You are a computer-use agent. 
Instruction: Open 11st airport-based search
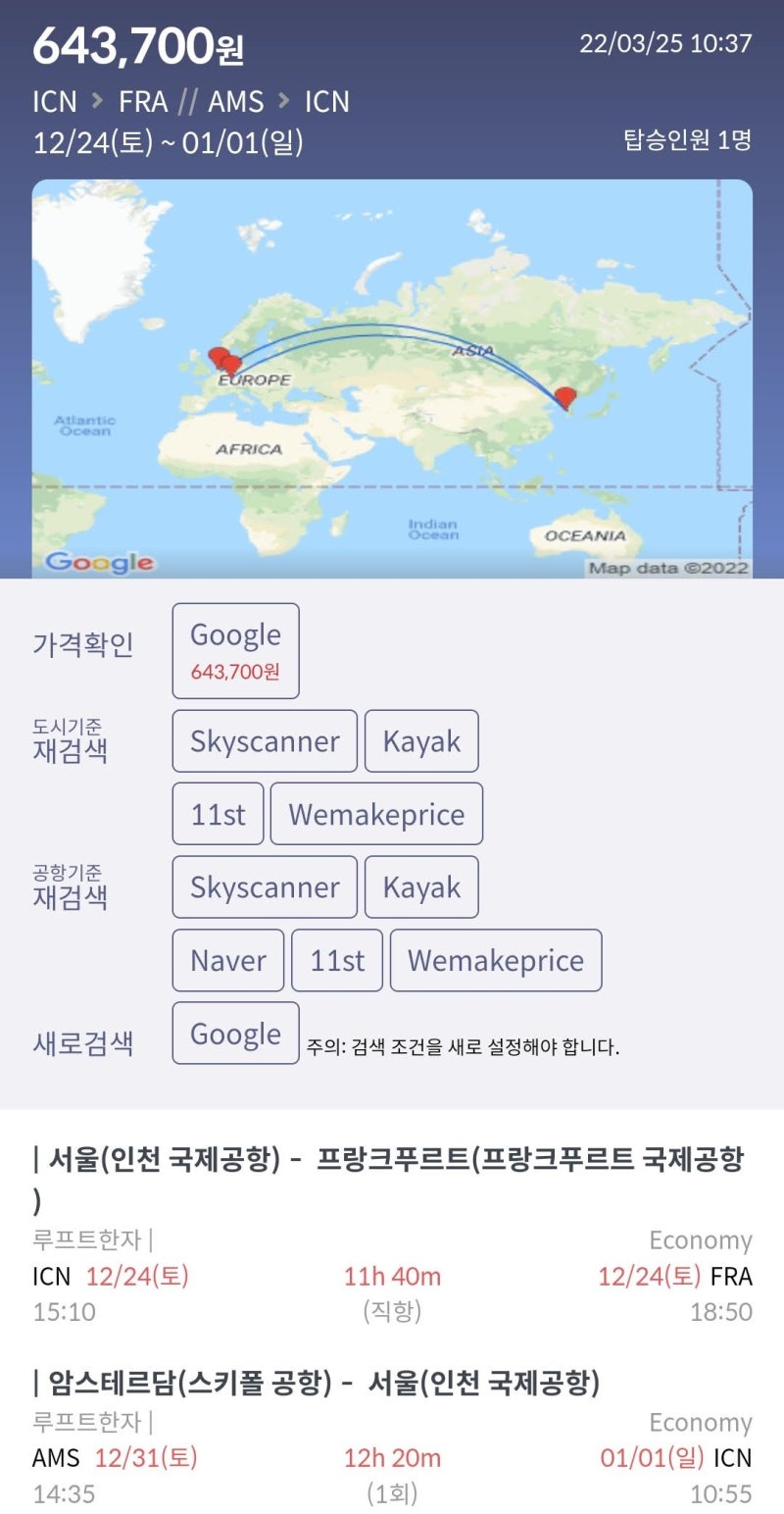337,960
